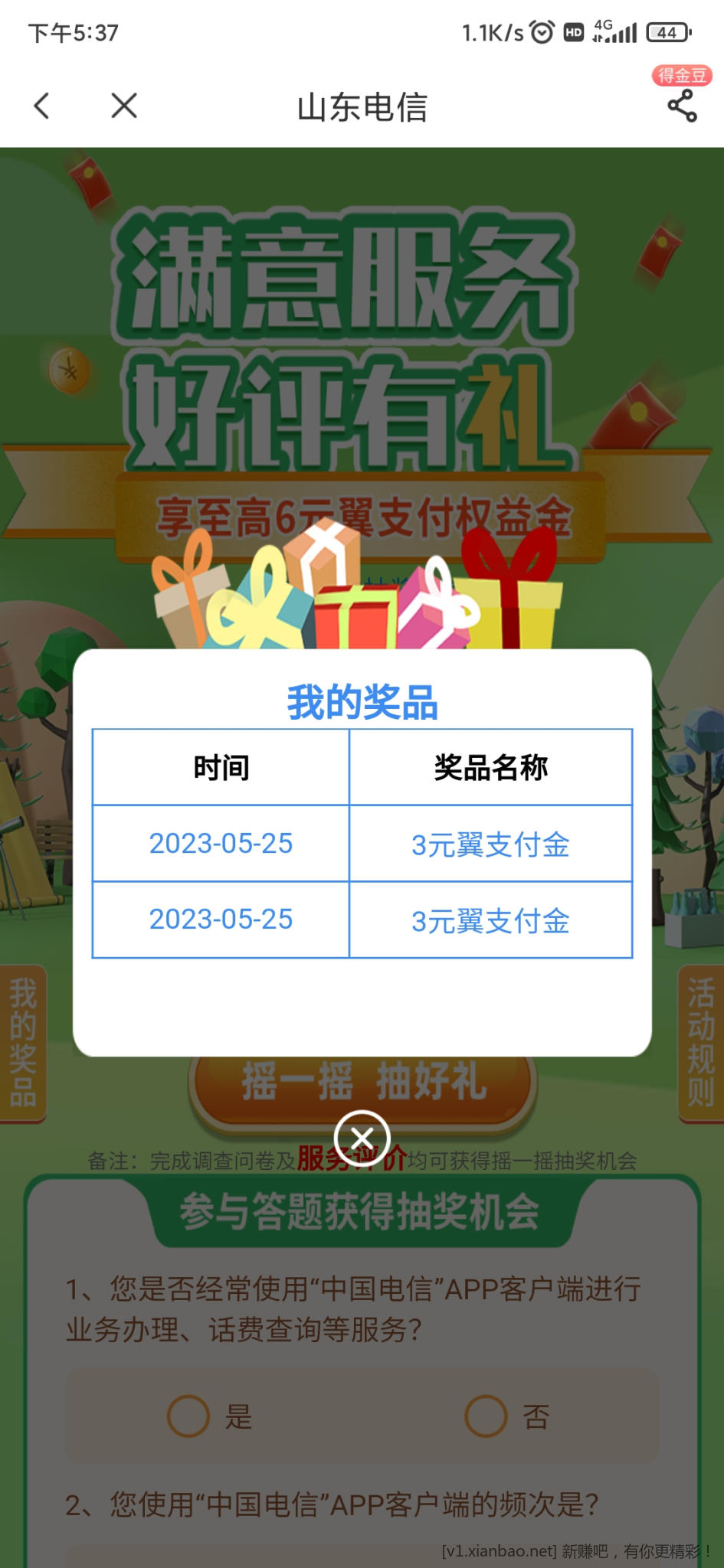
Task: Go back using the top-left arrow
Action: 42,106
